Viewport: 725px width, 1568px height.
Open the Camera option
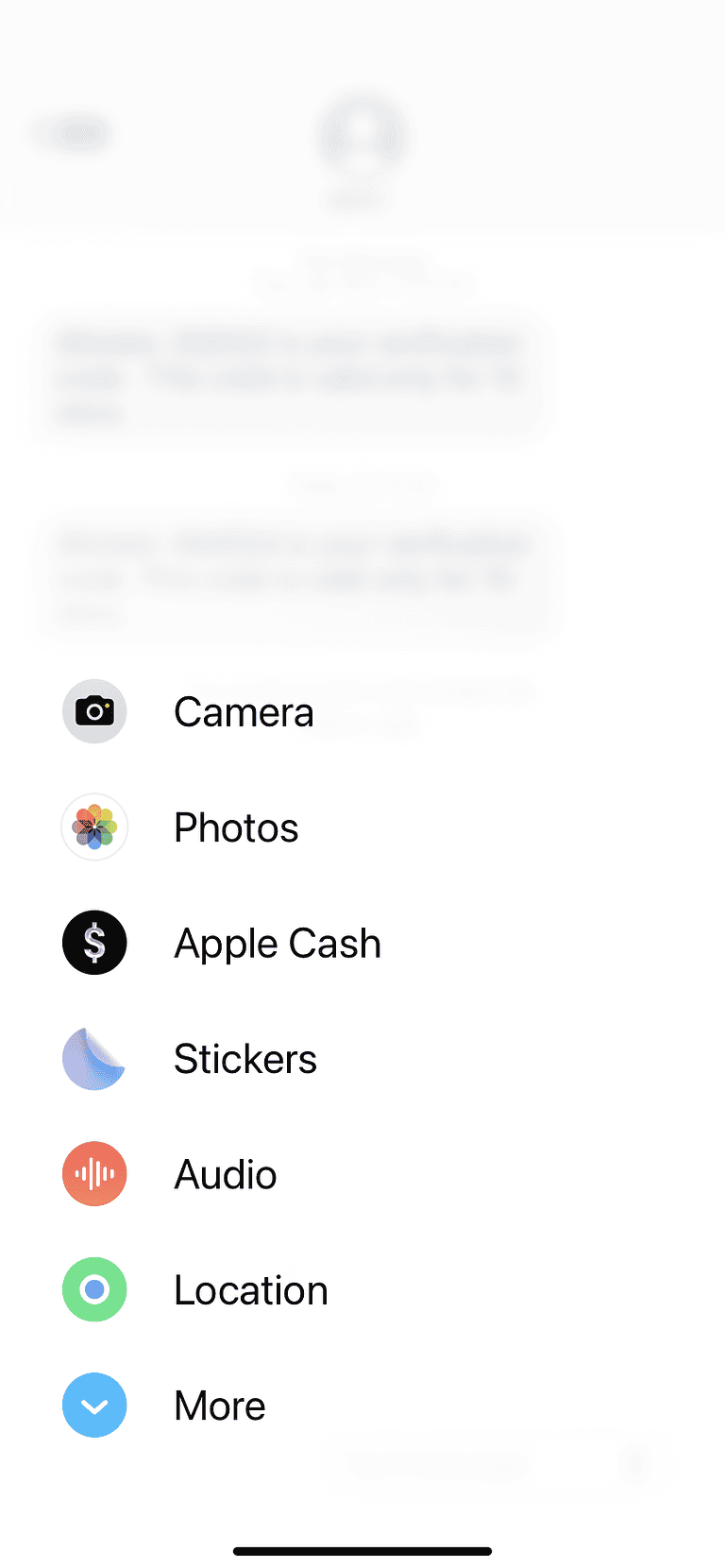[189, 711]
